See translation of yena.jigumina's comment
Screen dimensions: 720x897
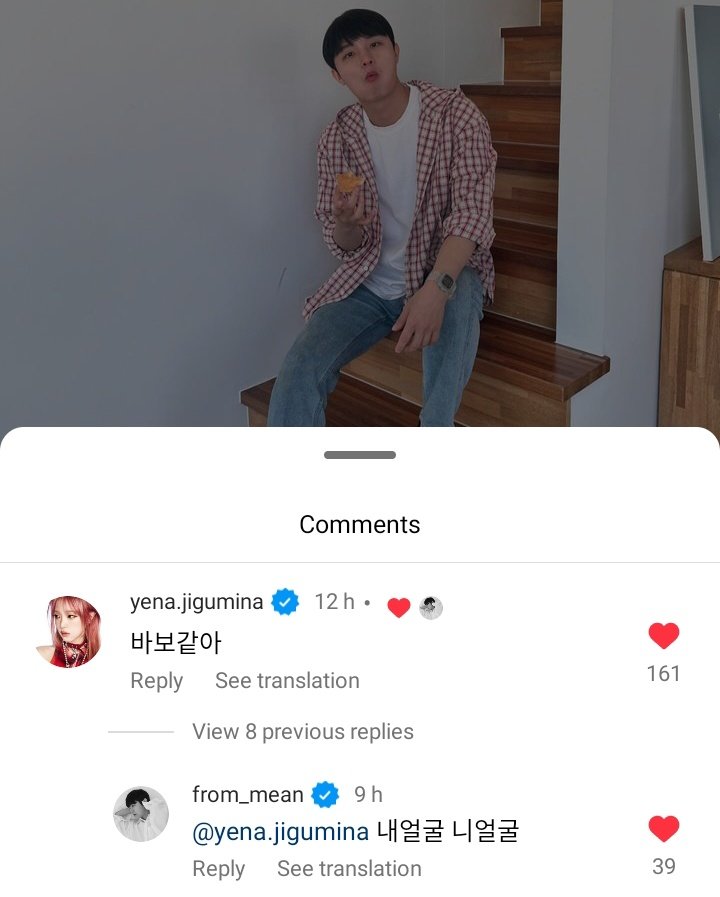(287, 681)
